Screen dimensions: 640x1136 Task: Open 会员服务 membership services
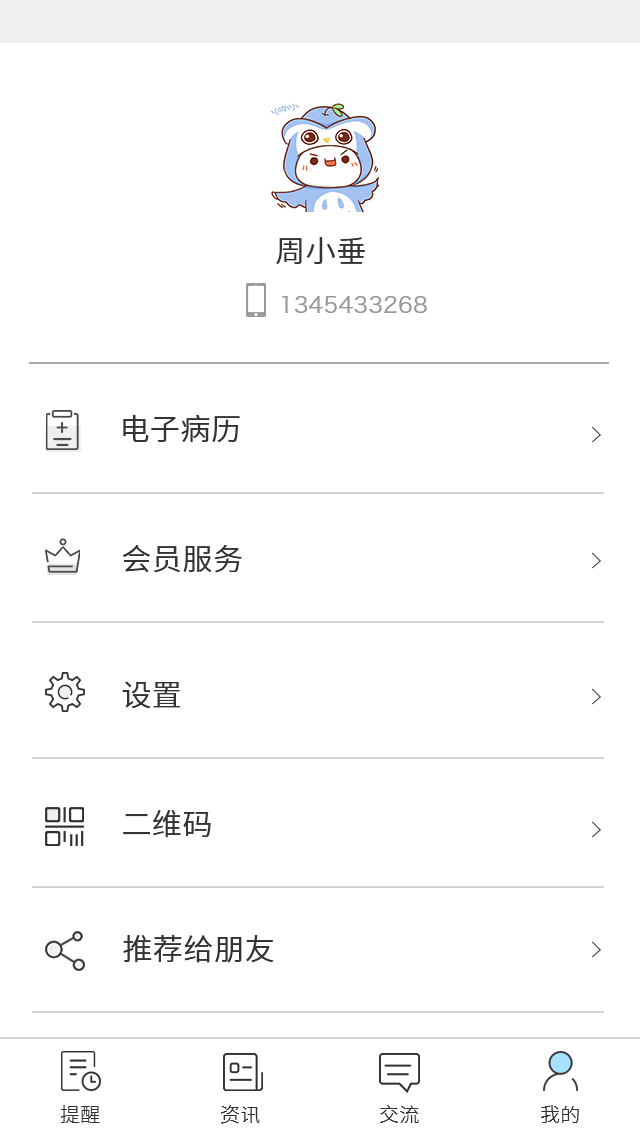point(318,559)
